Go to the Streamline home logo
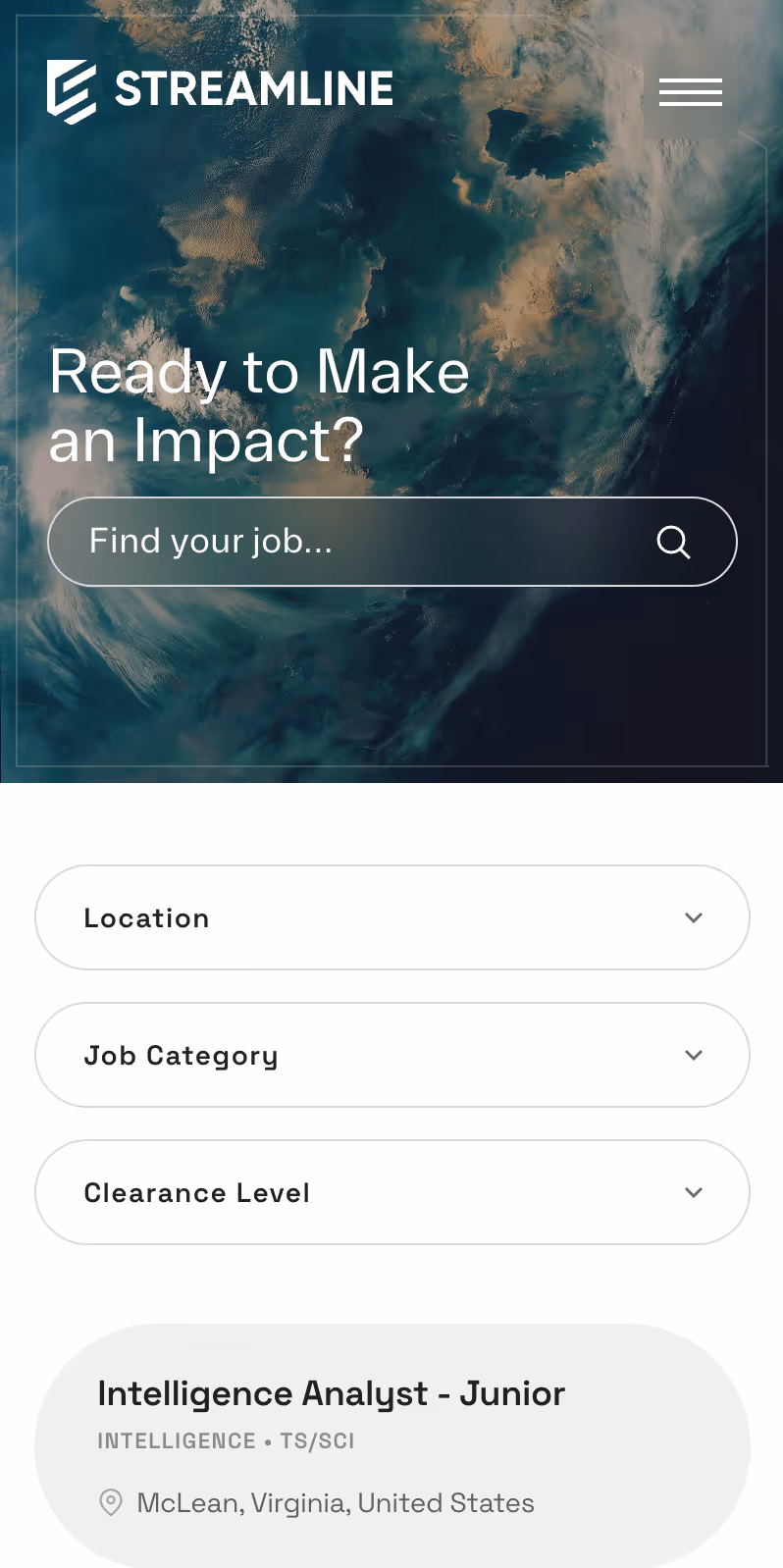This screenshot has height=1568, width=783. tap(220, 91)
